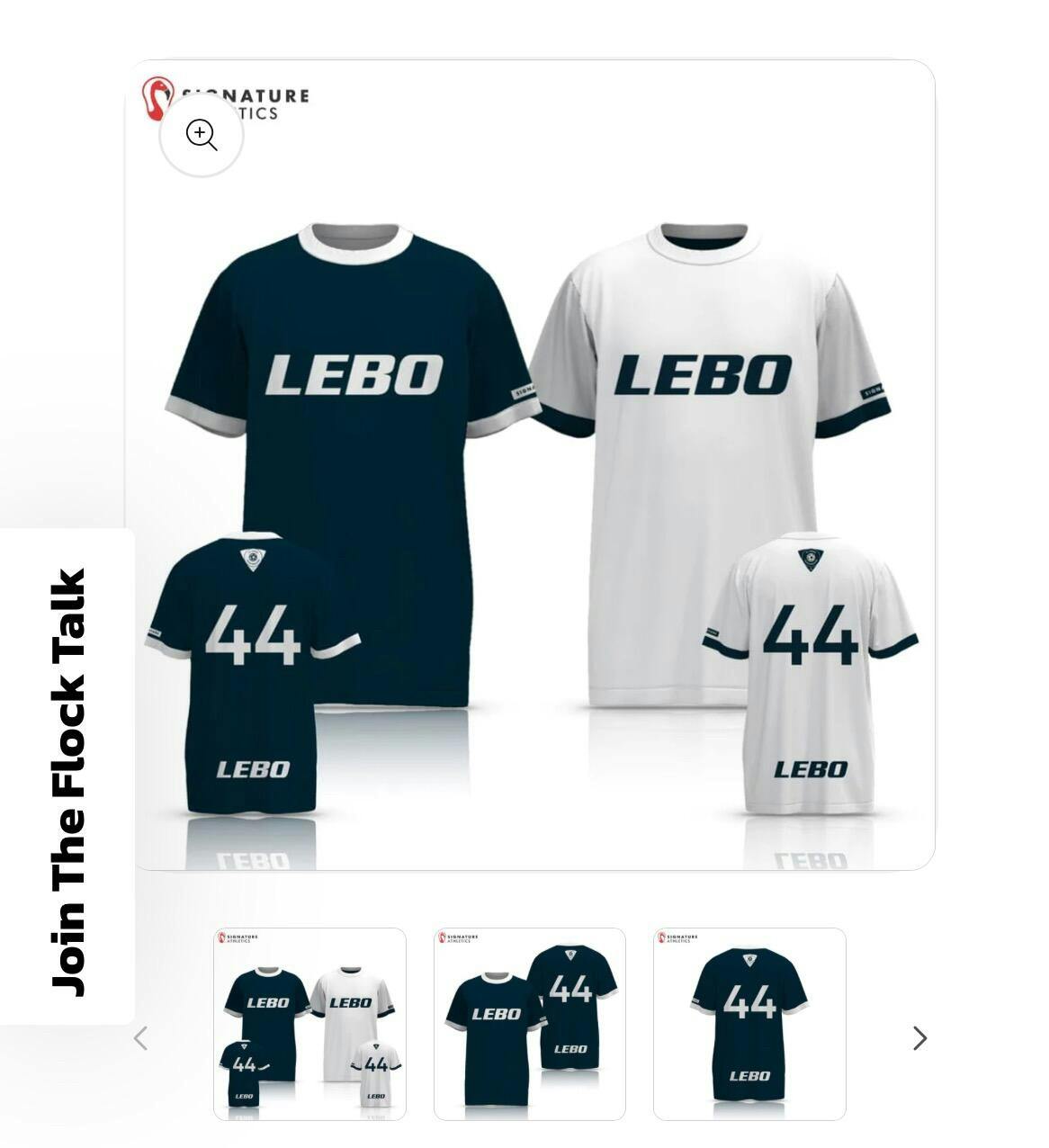The height and width of the screenshot is (1148, 1049).
Task: Select the thumbnail with navy front and back
Action: [529, 1024]
